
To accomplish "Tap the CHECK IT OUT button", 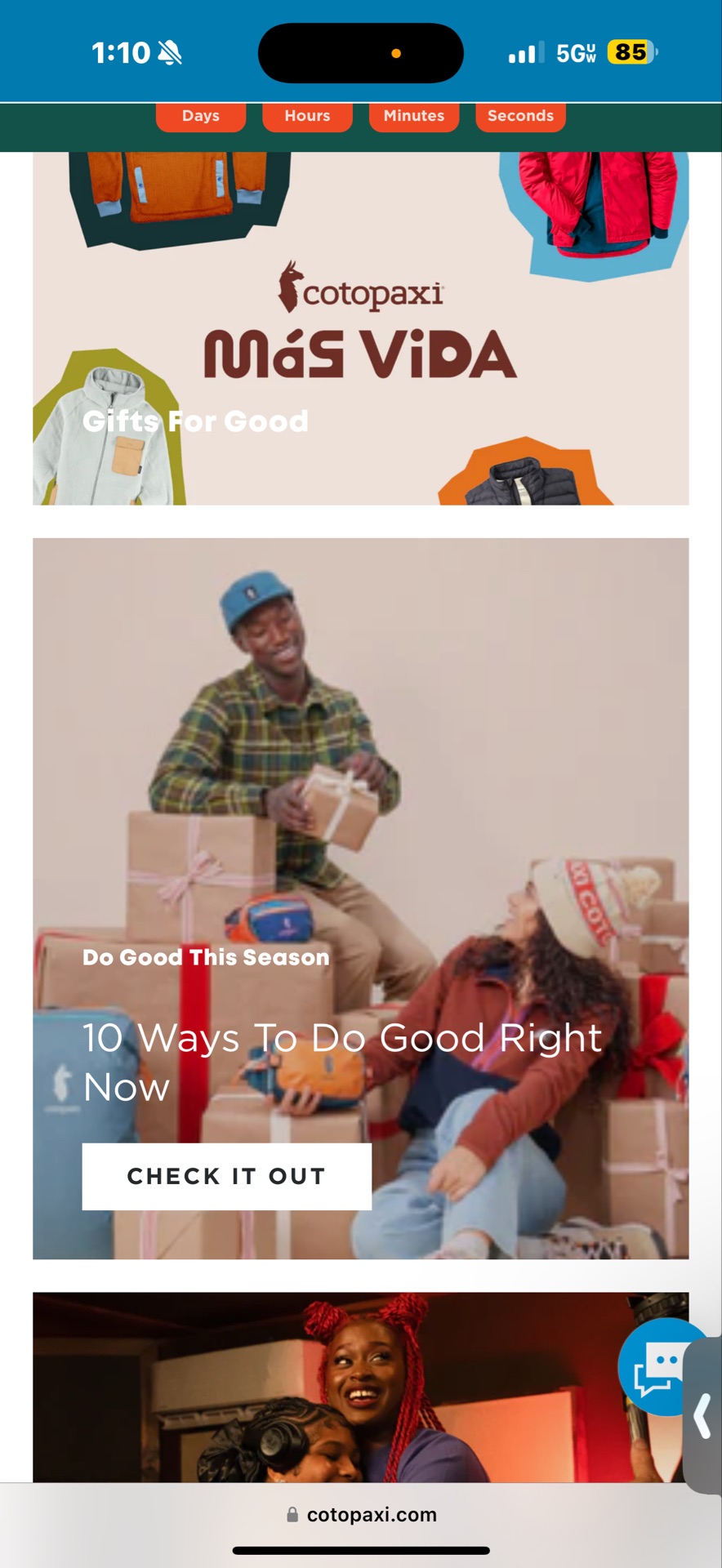I will pyautogui.click(x=226, y=1176).
